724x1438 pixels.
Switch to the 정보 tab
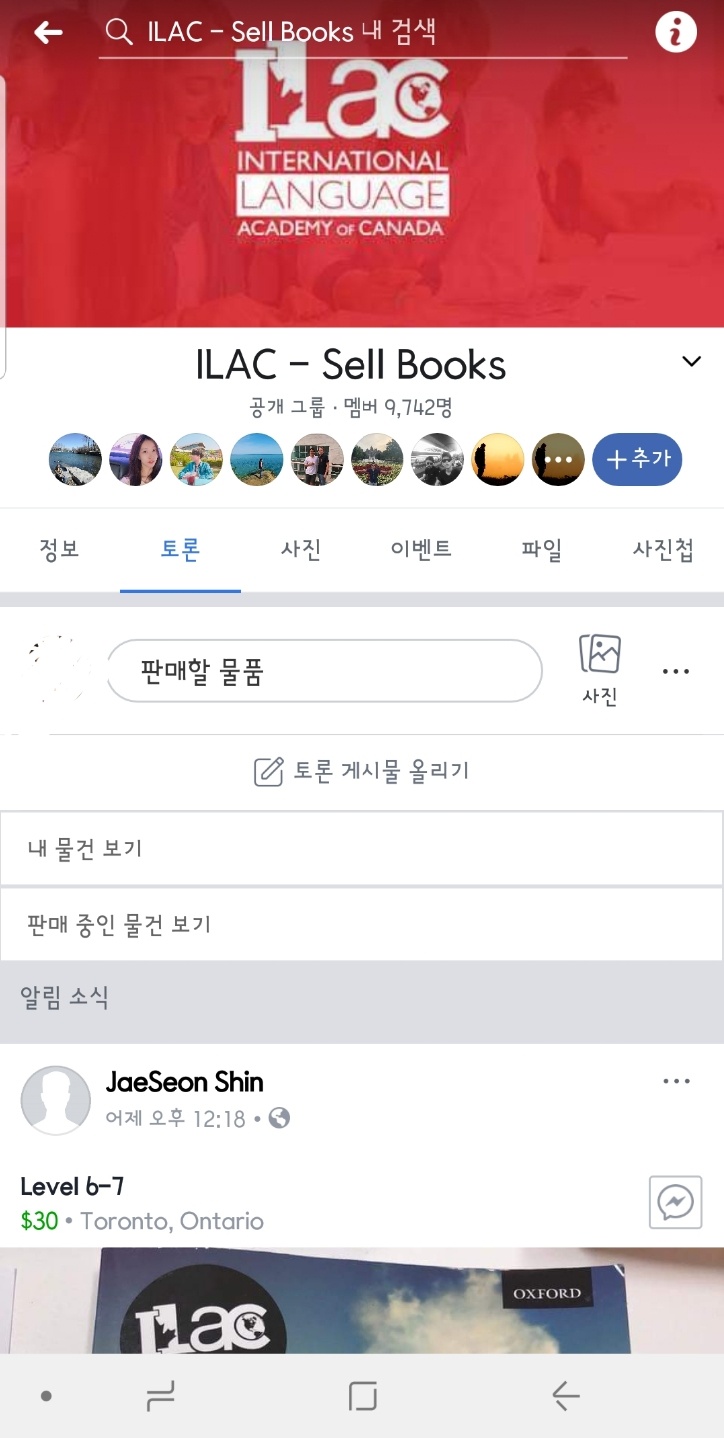tap(59, 549)
